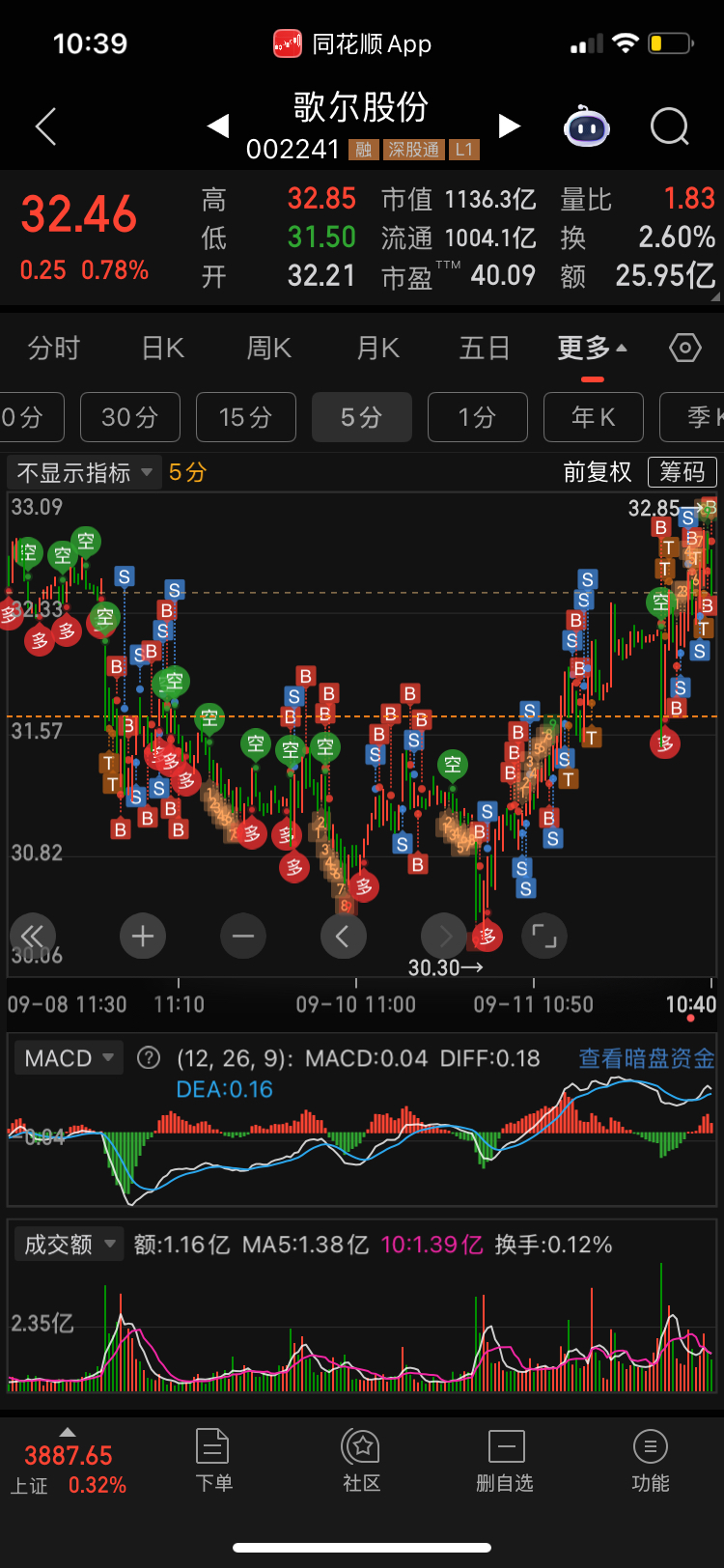
Task: Open the robot AI assistant
Action: pos(587,126)
